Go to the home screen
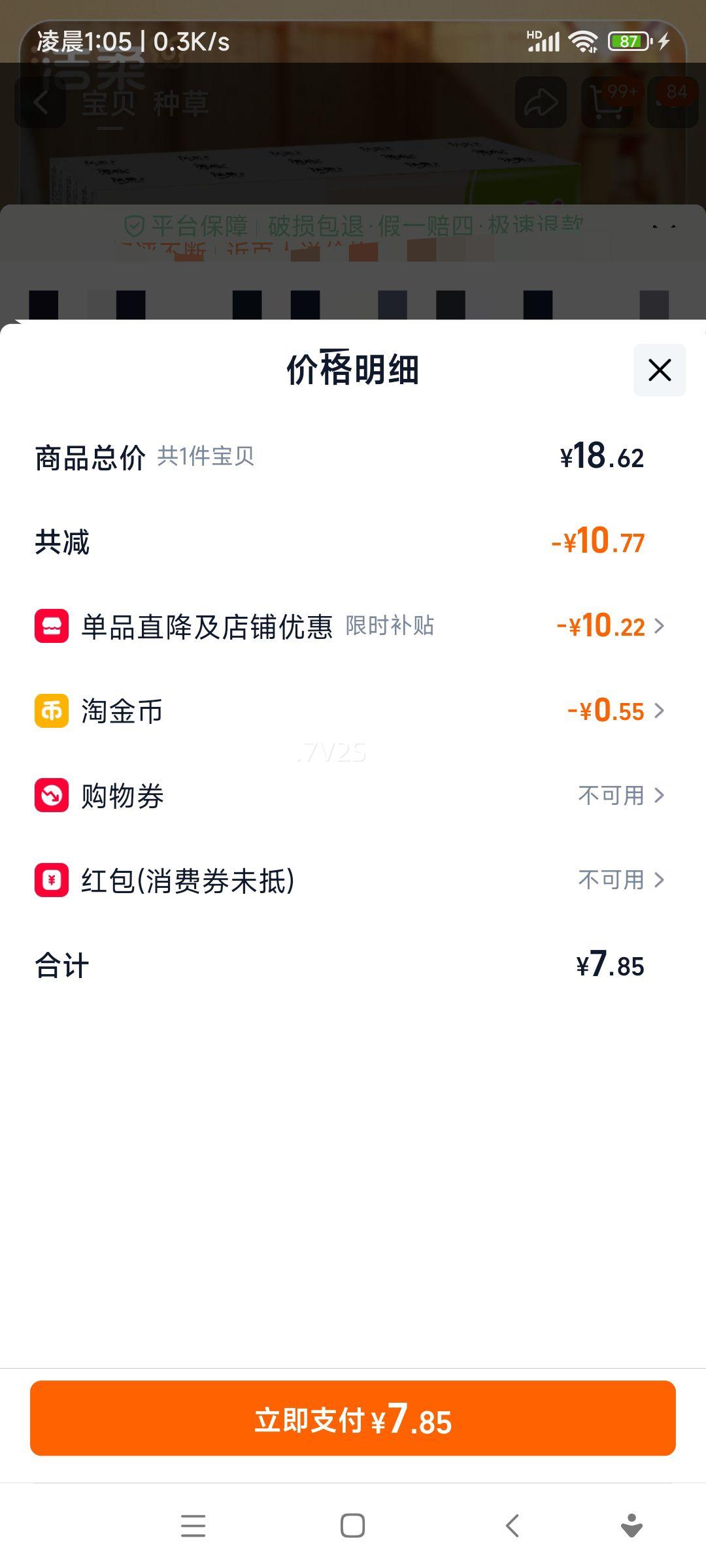Screen dimensions: 706x1568 353,1526
